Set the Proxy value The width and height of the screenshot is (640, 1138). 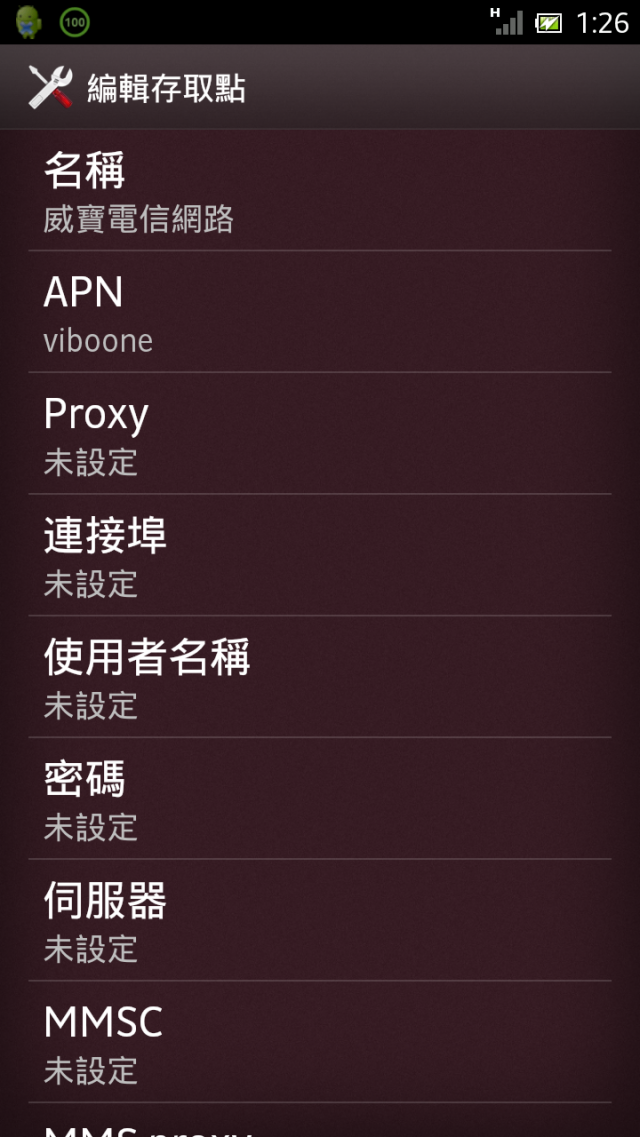coord(320,434)
